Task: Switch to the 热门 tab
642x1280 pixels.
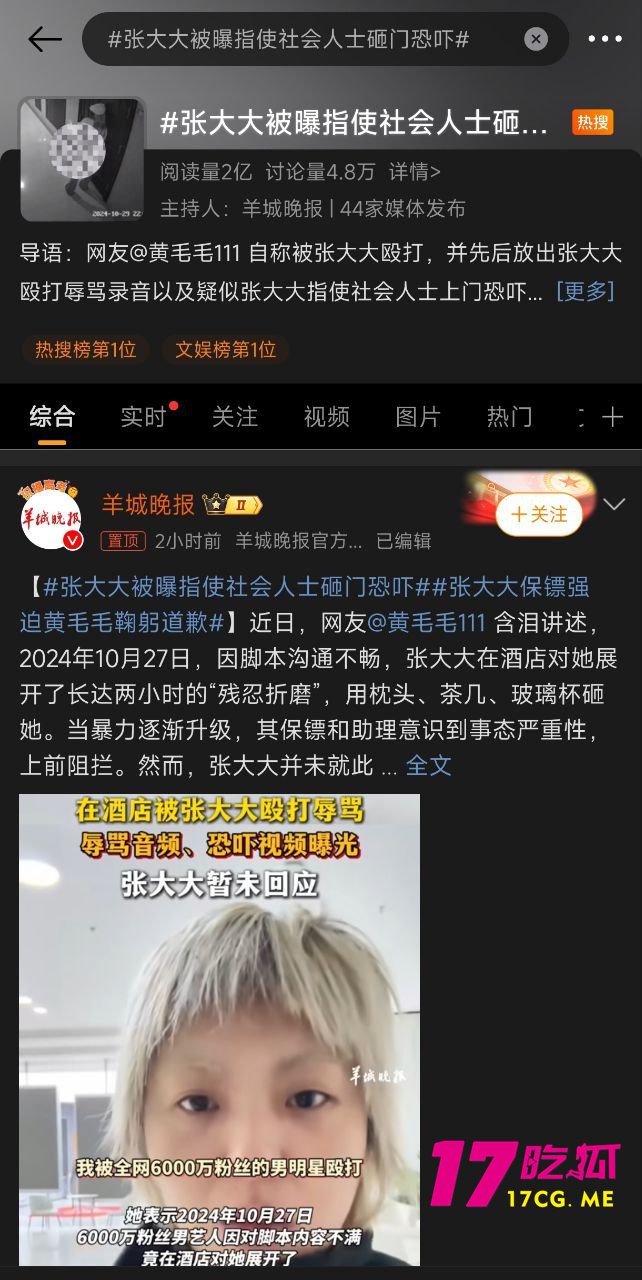Action: (509, 417)
